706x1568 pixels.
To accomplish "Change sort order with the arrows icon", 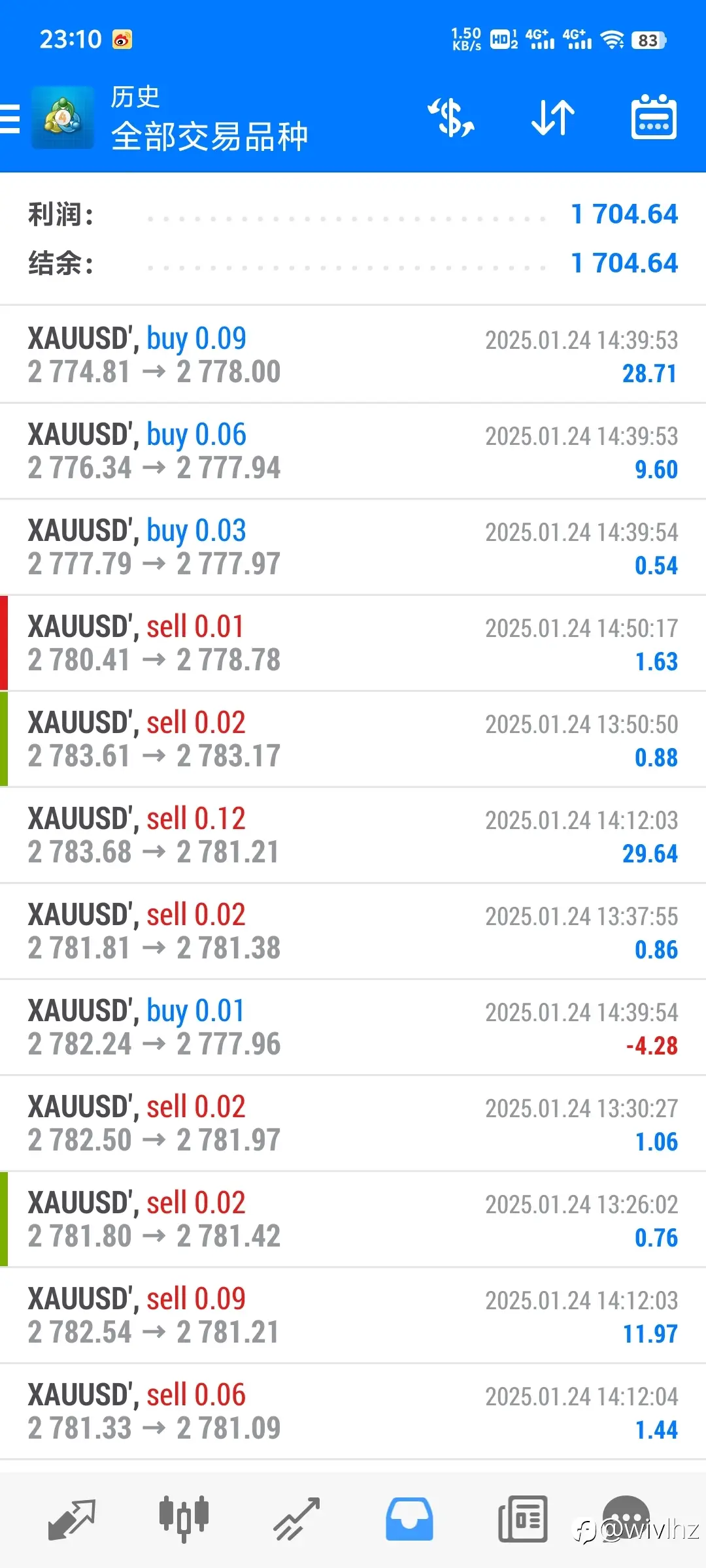I will (553, 118).
